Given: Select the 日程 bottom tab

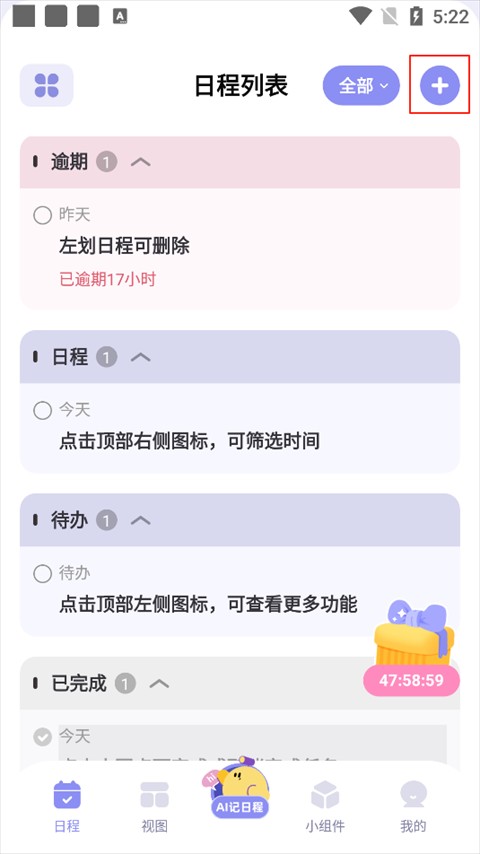Looking at the screenshot, I should click(x=67, y=807).
